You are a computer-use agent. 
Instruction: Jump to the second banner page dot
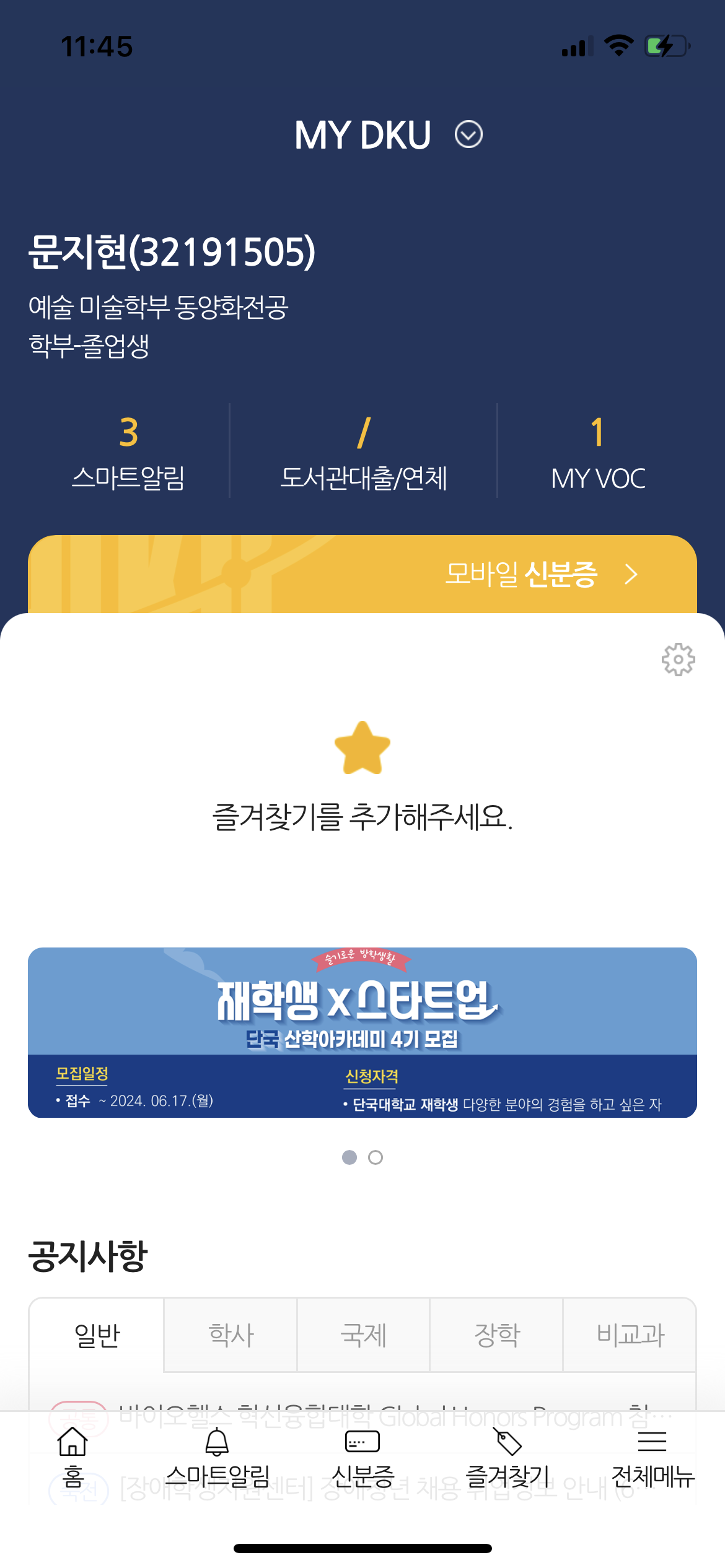tap(376, 1157)
